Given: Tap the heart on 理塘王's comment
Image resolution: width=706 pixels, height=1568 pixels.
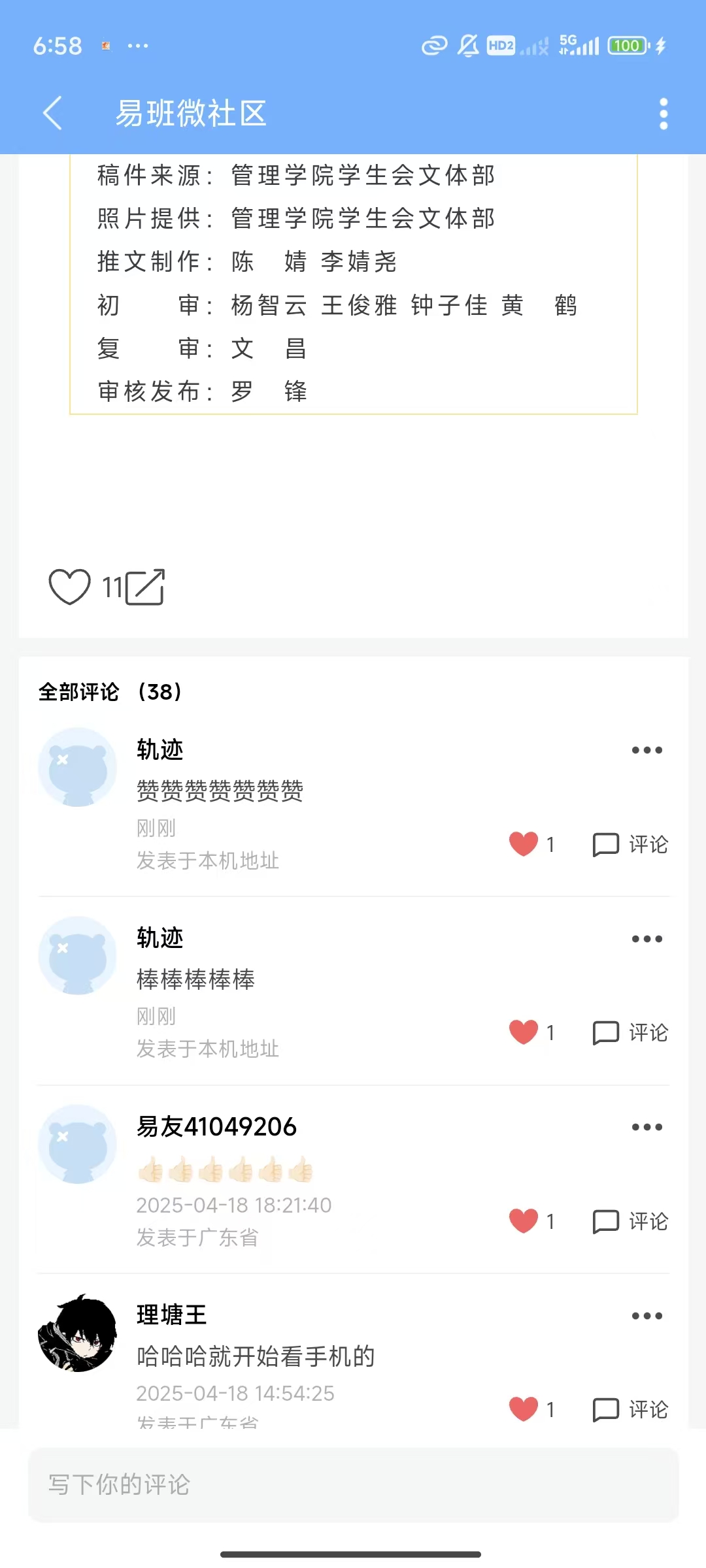Looking at the screenshot, I should point(524,1409).
